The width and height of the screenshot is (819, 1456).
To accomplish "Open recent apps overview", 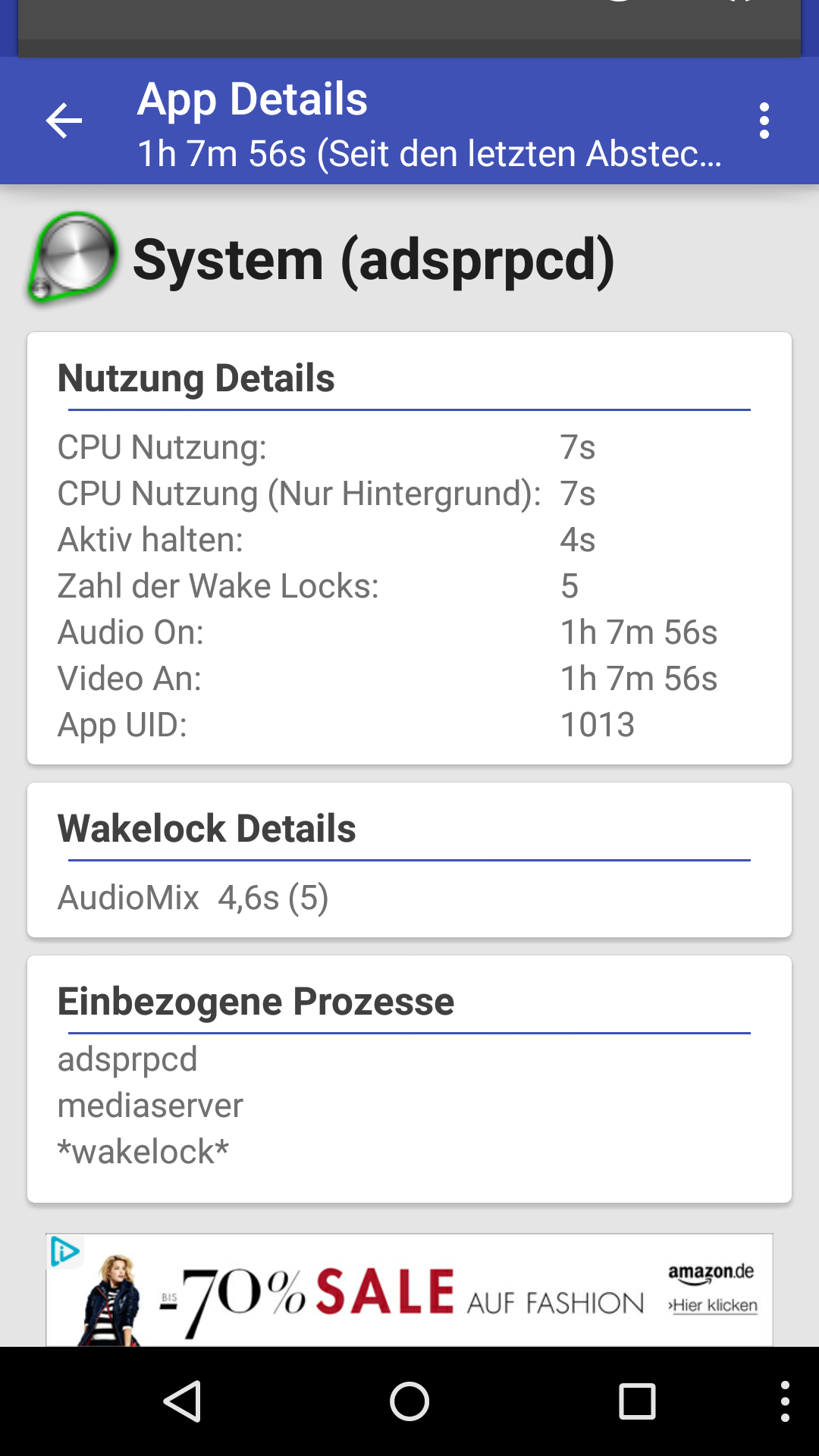I will (x=637, y=1401).
